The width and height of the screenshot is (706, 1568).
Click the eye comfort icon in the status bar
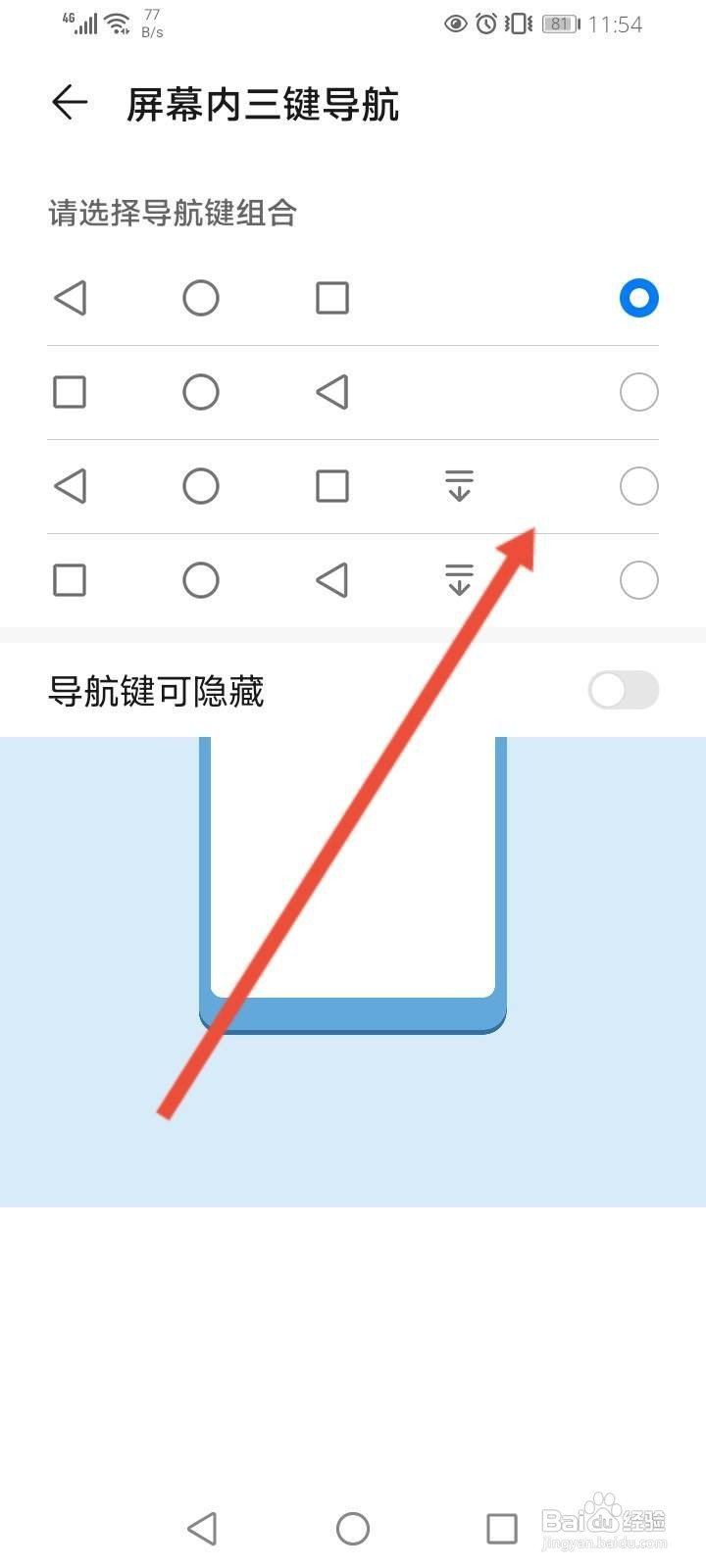point(455,24)
